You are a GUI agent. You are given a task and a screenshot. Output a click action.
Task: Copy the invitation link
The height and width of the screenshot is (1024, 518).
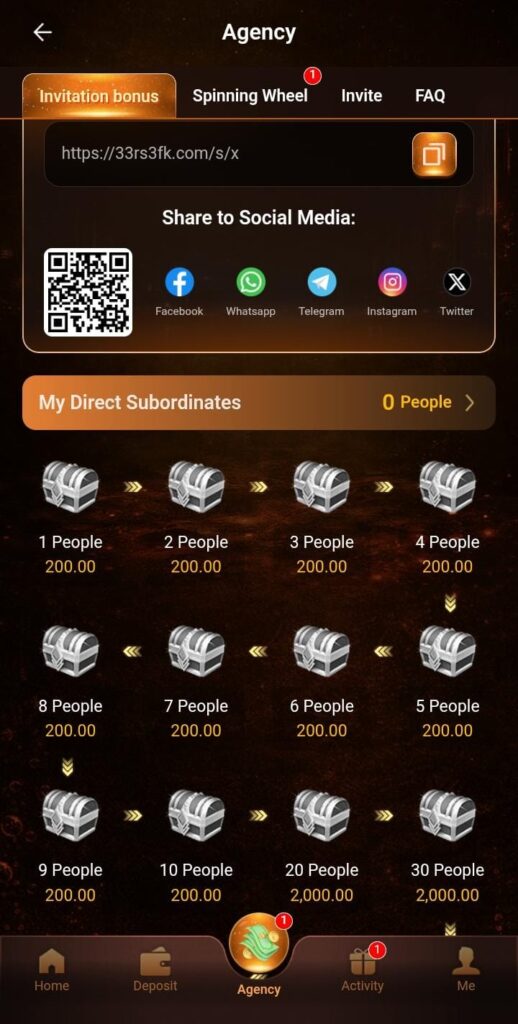434,155
